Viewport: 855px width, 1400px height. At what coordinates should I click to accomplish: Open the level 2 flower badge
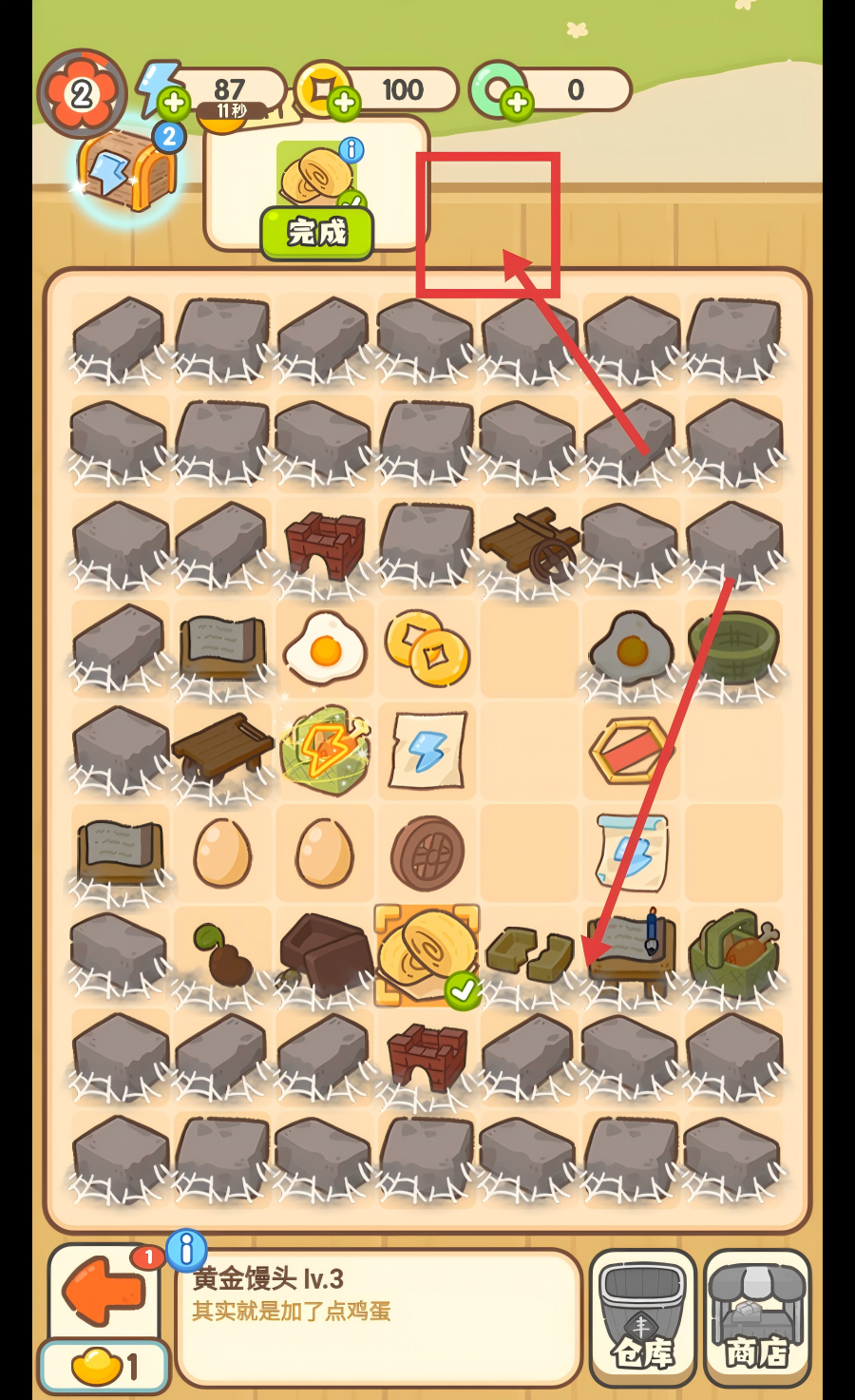pyautogui.click(x=82, y=93)
